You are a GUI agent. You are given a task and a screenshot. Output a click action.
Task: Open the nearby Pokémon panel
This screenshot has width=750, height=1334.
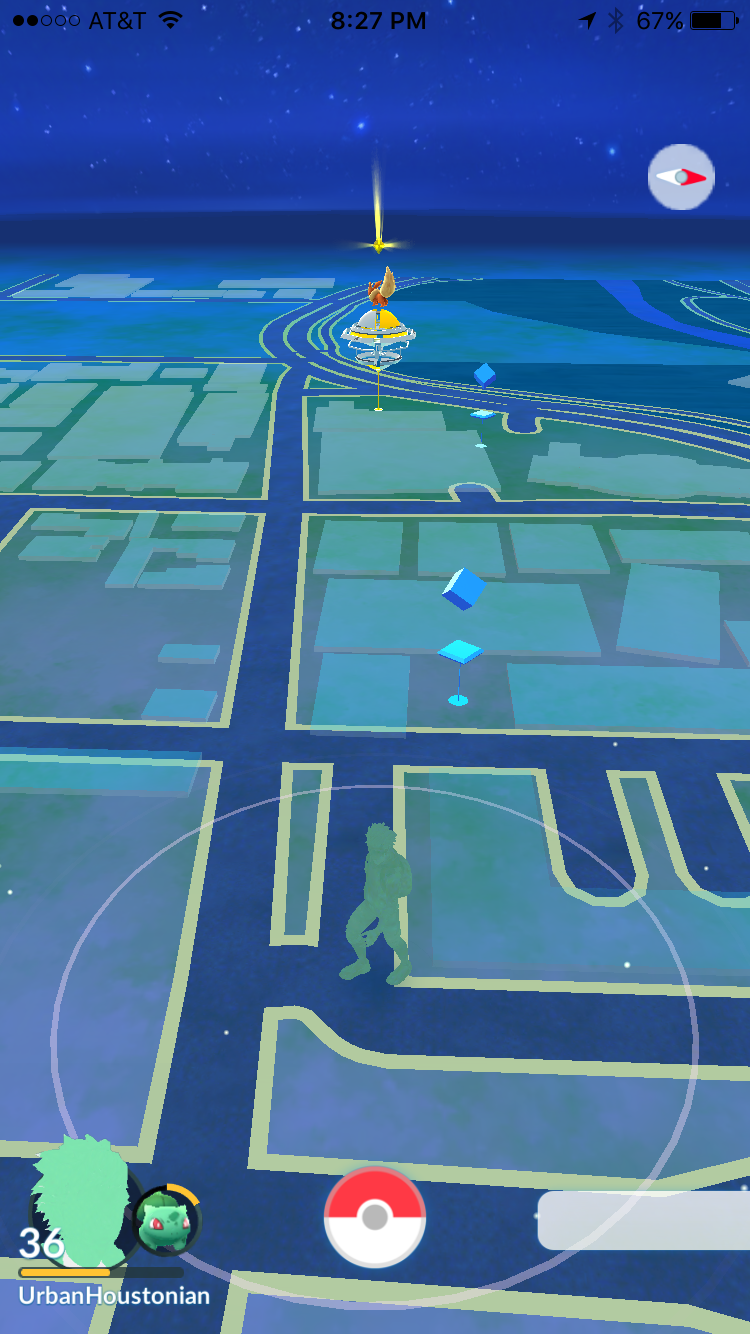[645, 1220]
